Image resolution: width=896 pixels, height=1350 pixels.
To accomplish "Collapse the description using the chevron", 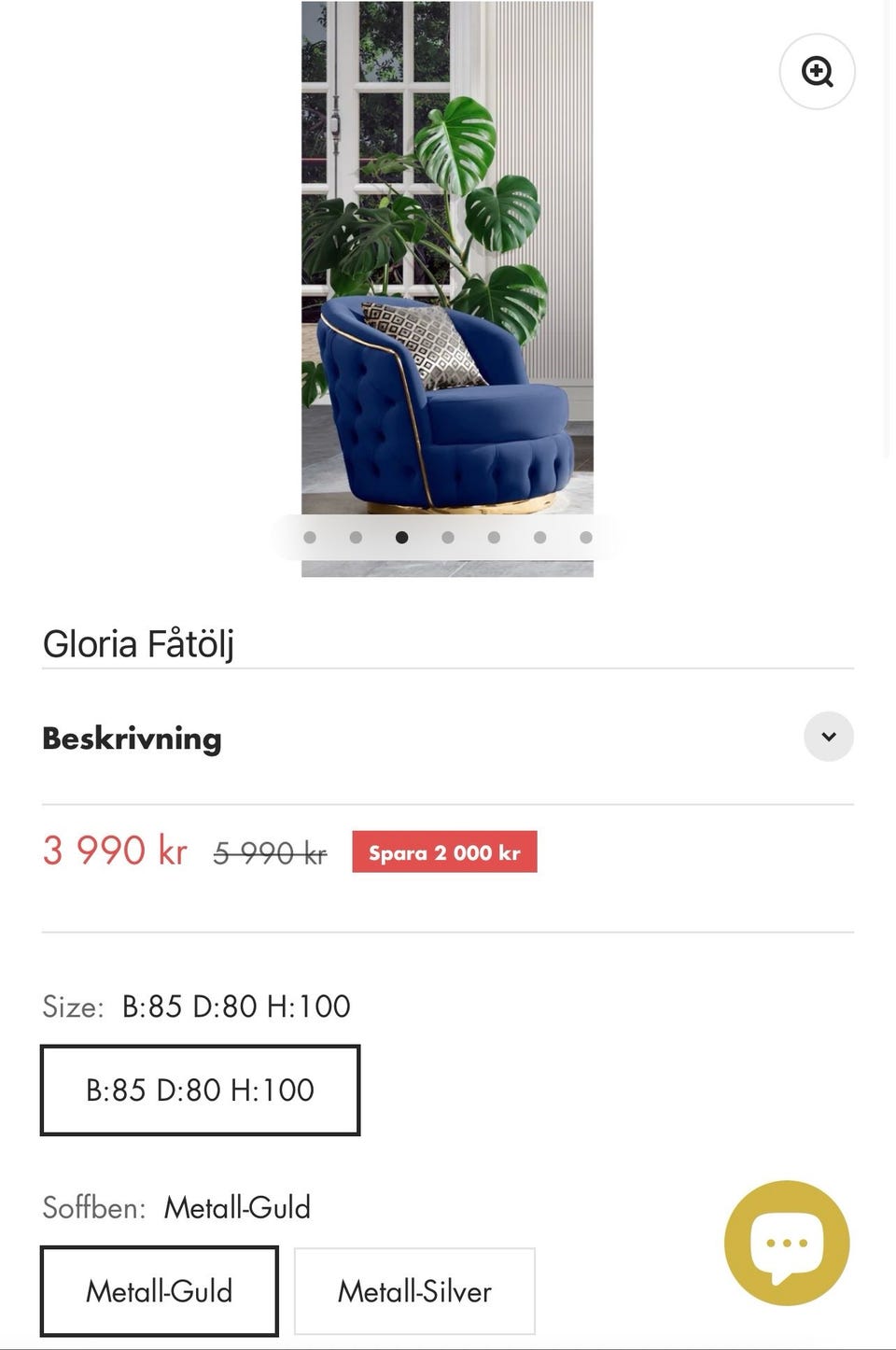I will [827, 736].
